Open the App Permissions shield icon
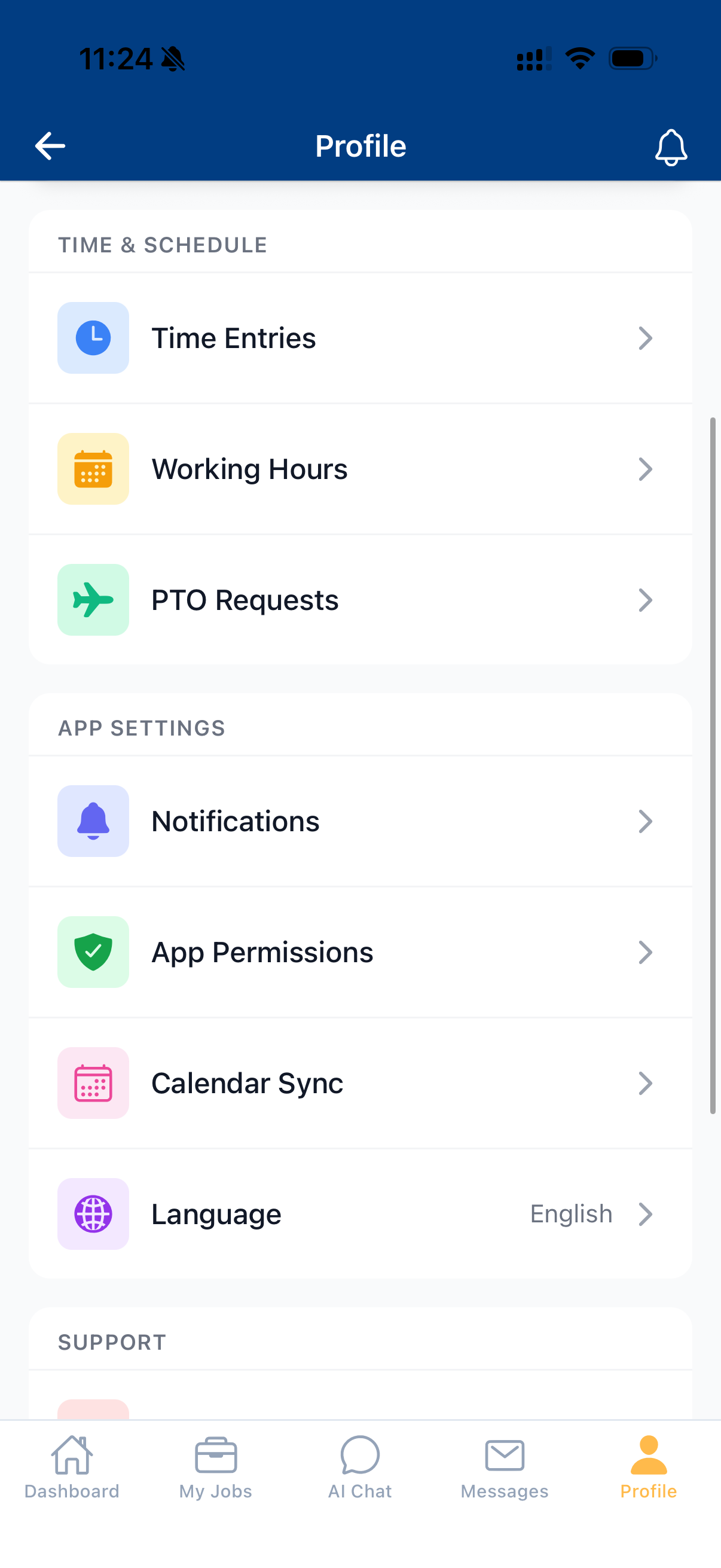The width and height of the screenshot is (721, 1568). tap(93, 952)
